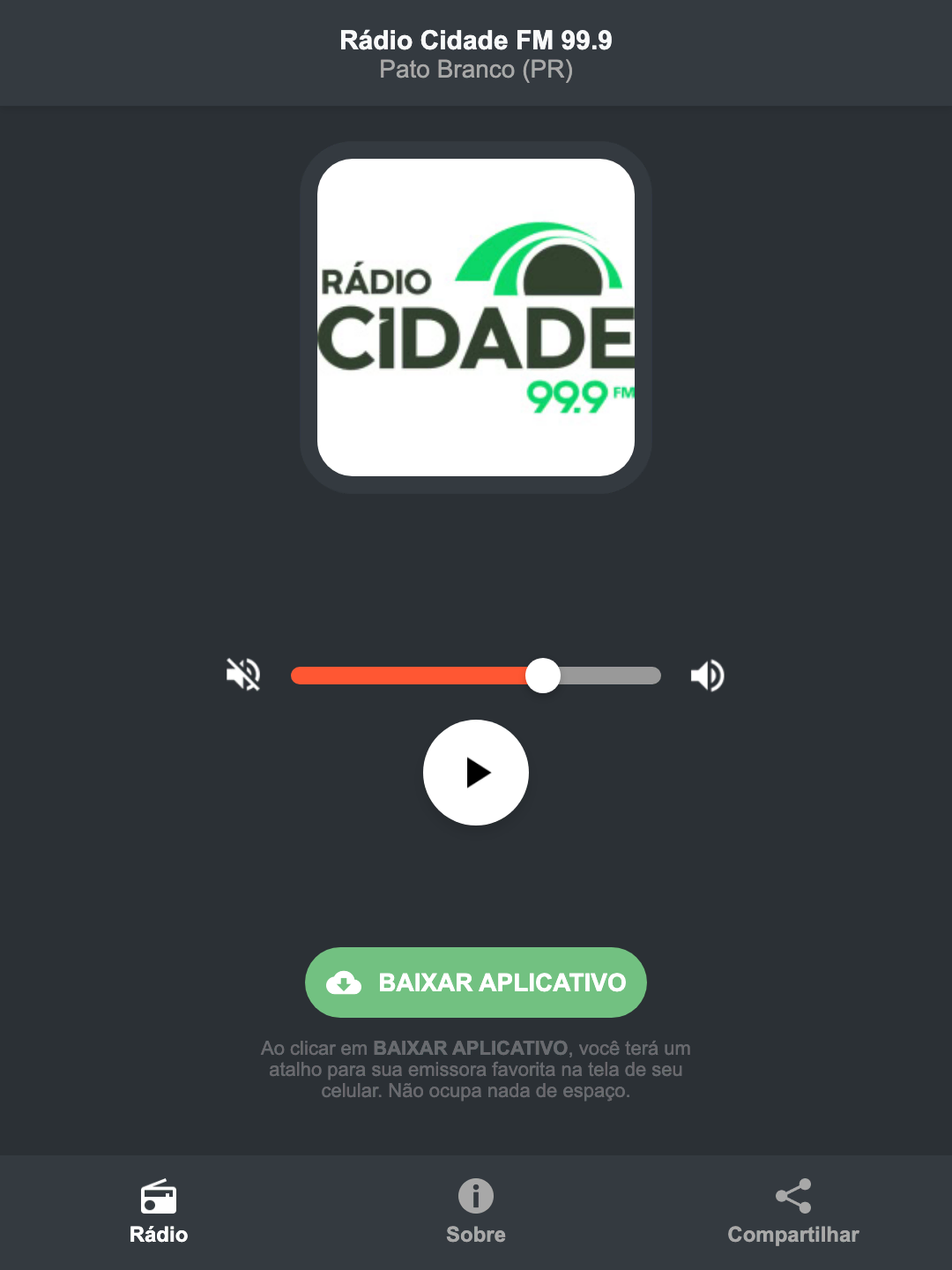
Task: Click the Rádio Cidade station logo
Action: click(x=476, y=316)
